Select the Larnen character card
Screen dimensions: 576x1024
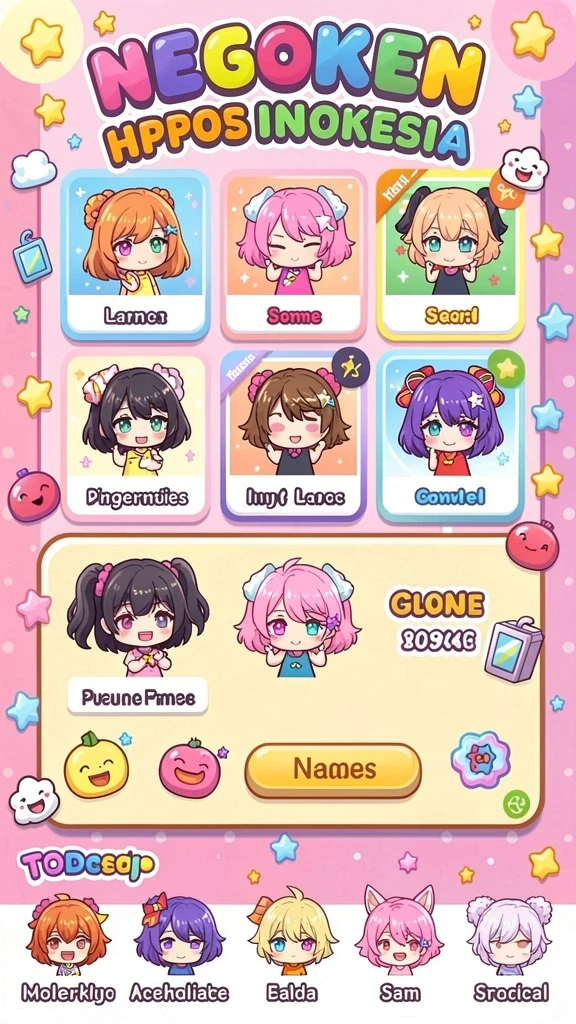coord(136,255)
